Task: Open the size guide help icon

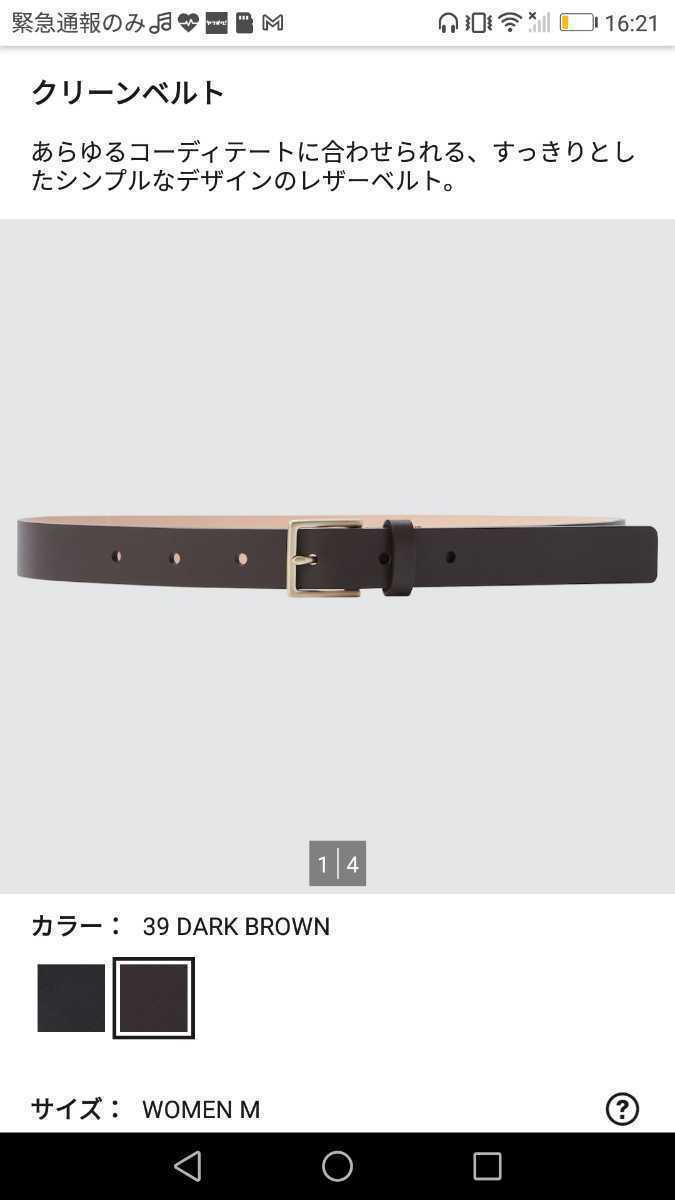Action: coord(622,1109)
